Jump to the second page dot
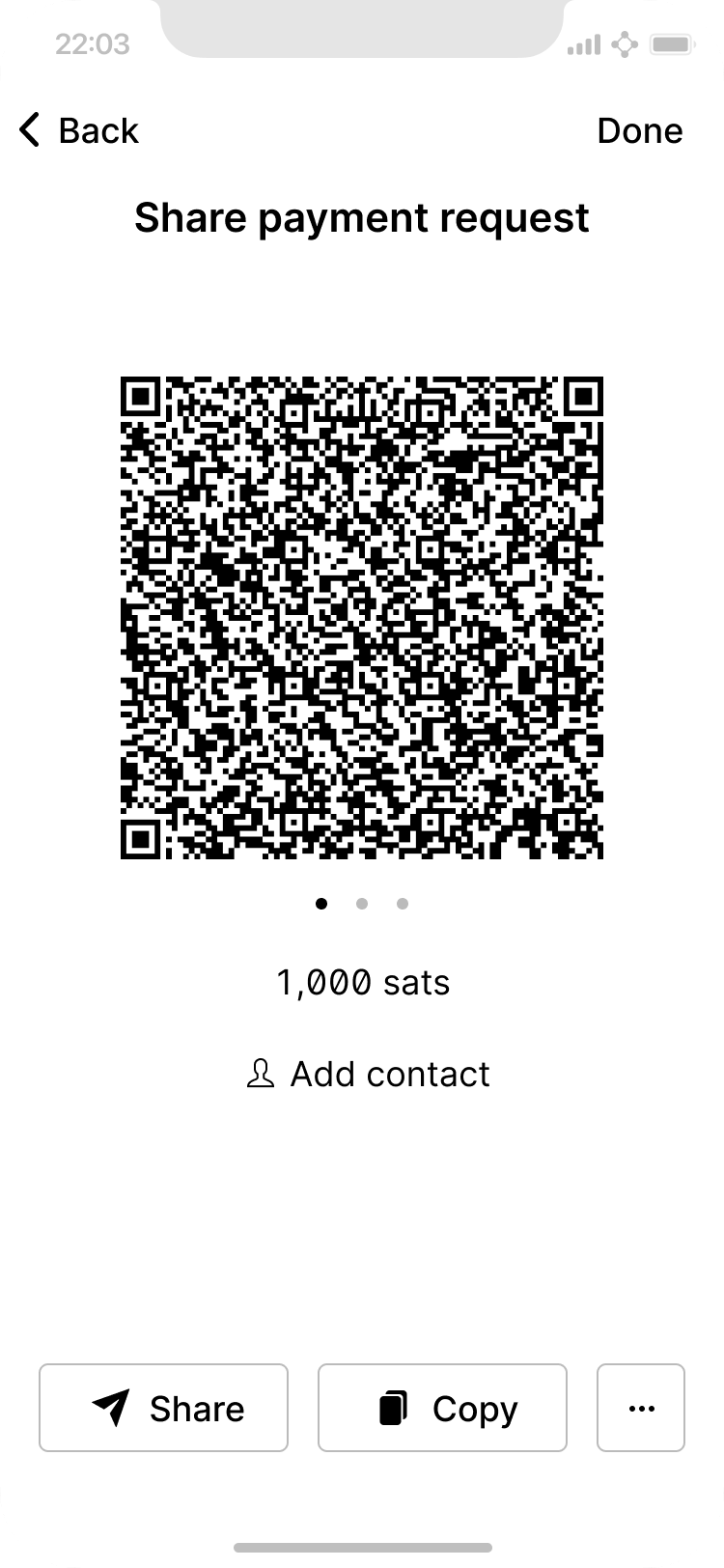 click(x=362, y=904)
